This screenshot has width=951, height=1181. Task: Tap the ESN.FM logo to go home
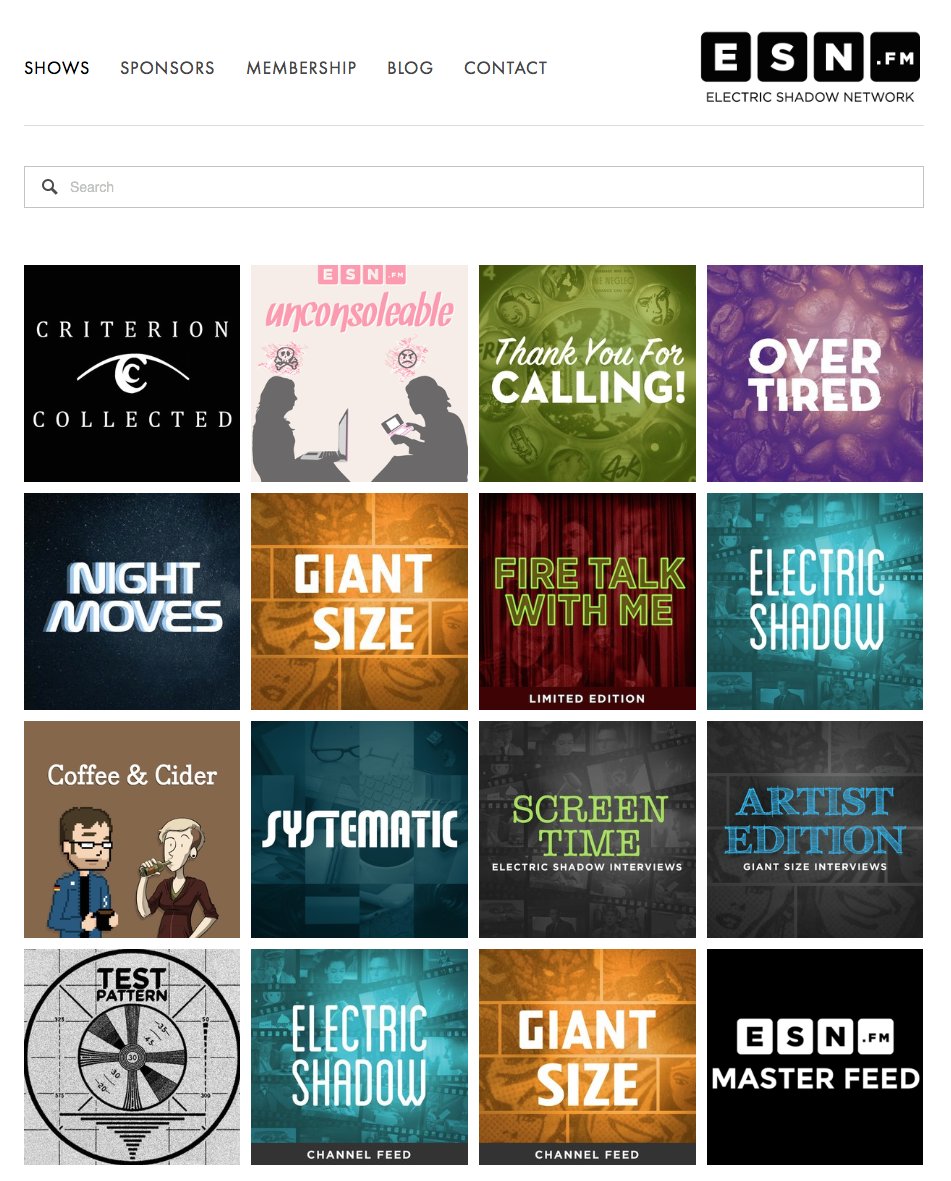(810, 66)
